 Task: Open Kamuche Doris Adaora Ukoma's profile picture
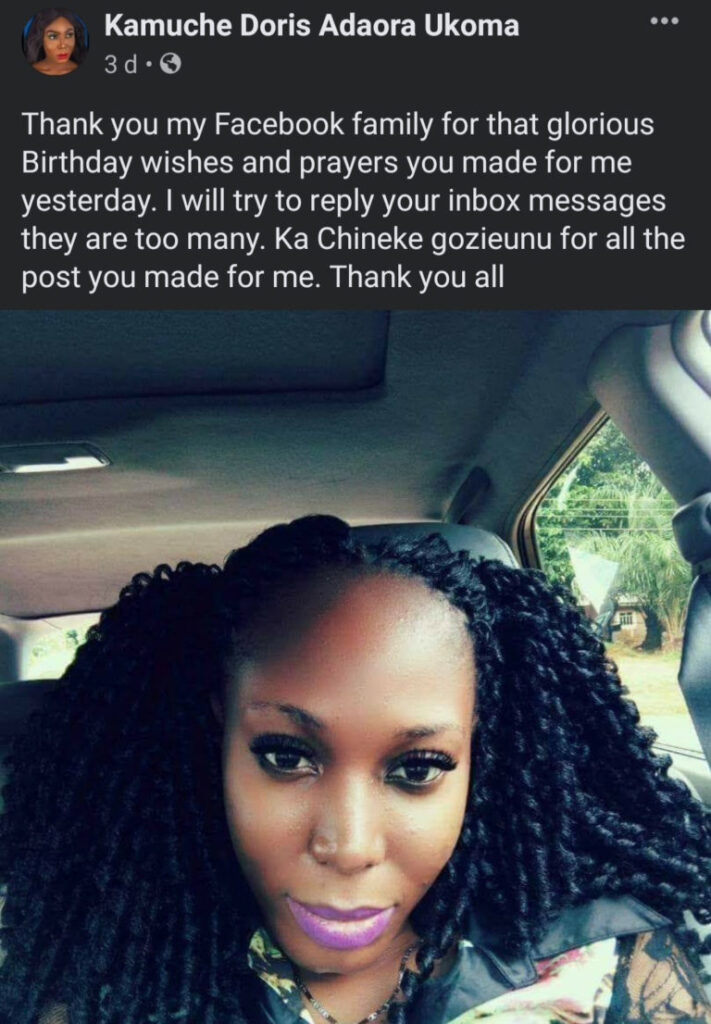(55, 42)
